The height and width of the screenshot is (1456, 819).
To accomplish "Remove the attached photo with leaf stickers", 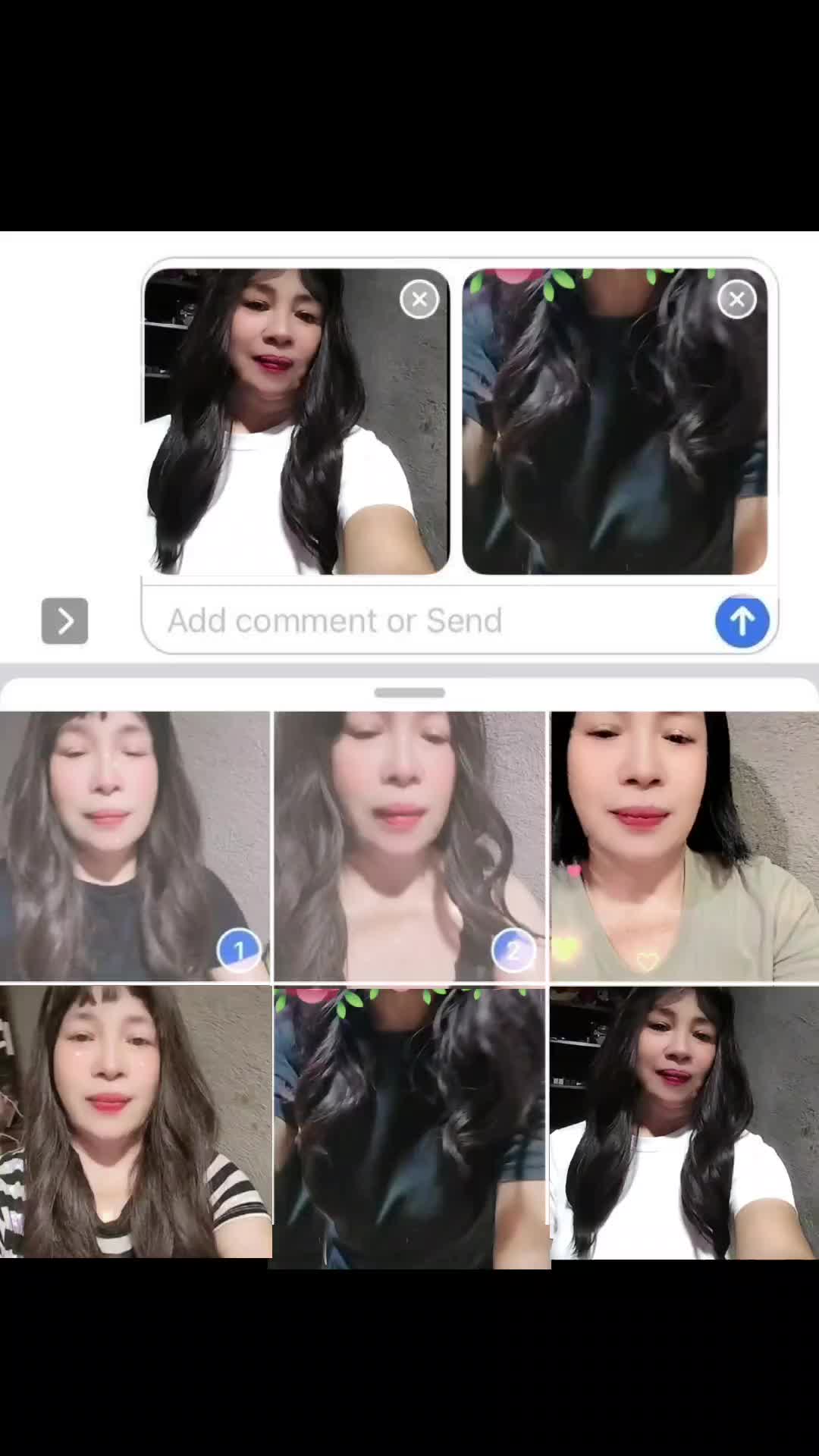I will pos(736,299).
